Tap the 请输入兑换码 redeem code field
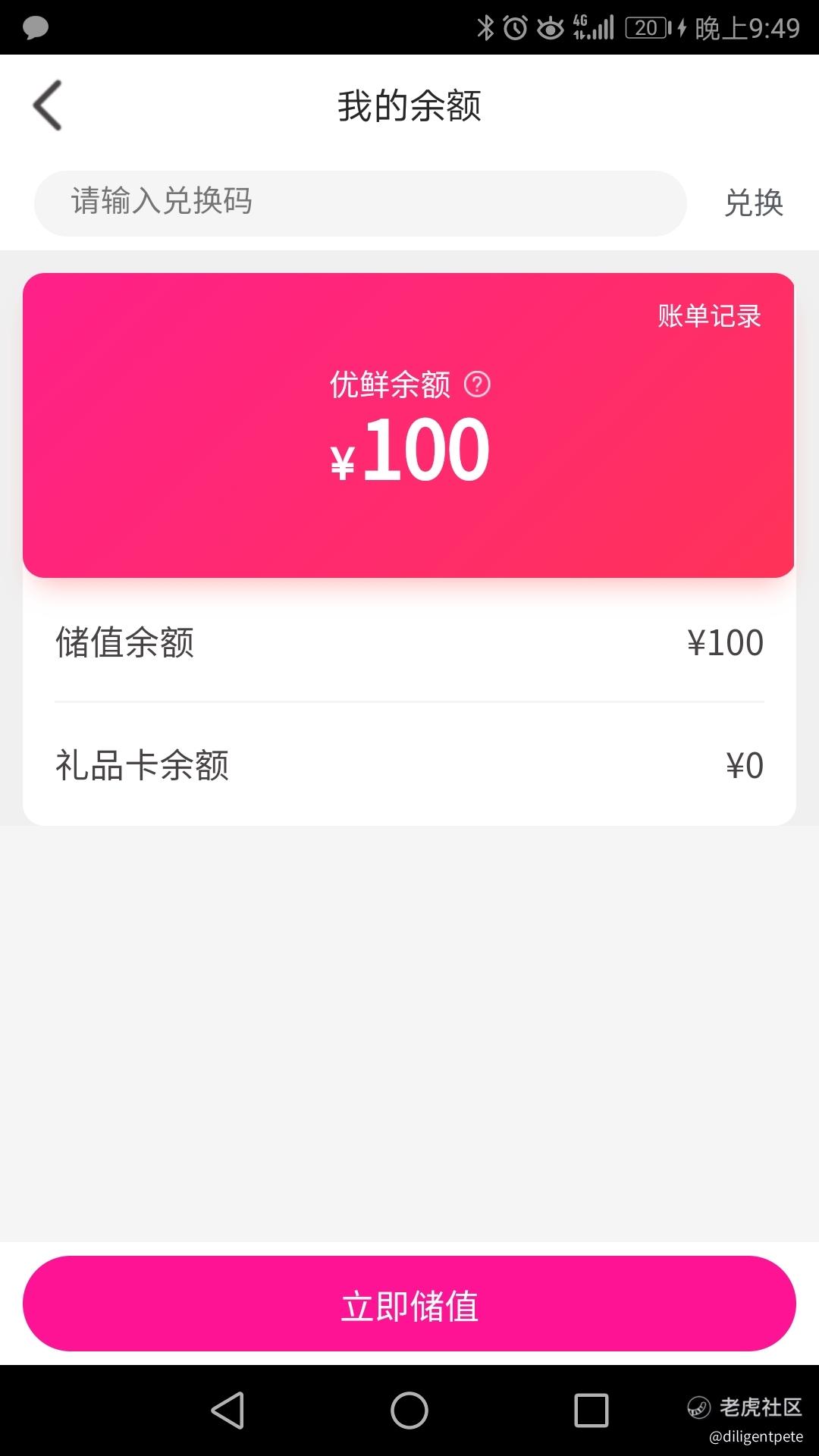The image size is (819, 1456). coord(360,202)
